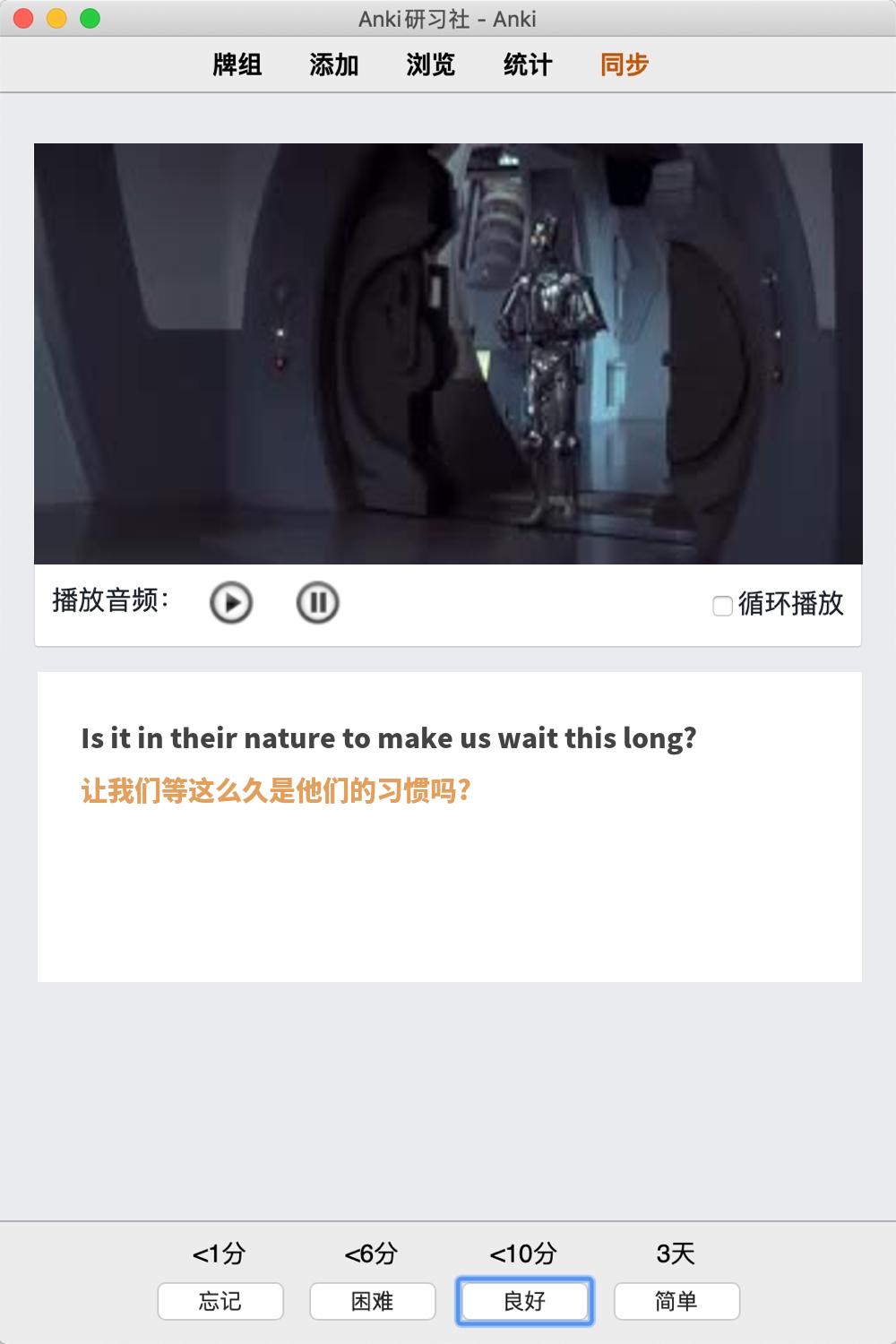The height and width of the screenshot is (1344, 896).
Task: Close the Anki window
Action: coord(23,18)
